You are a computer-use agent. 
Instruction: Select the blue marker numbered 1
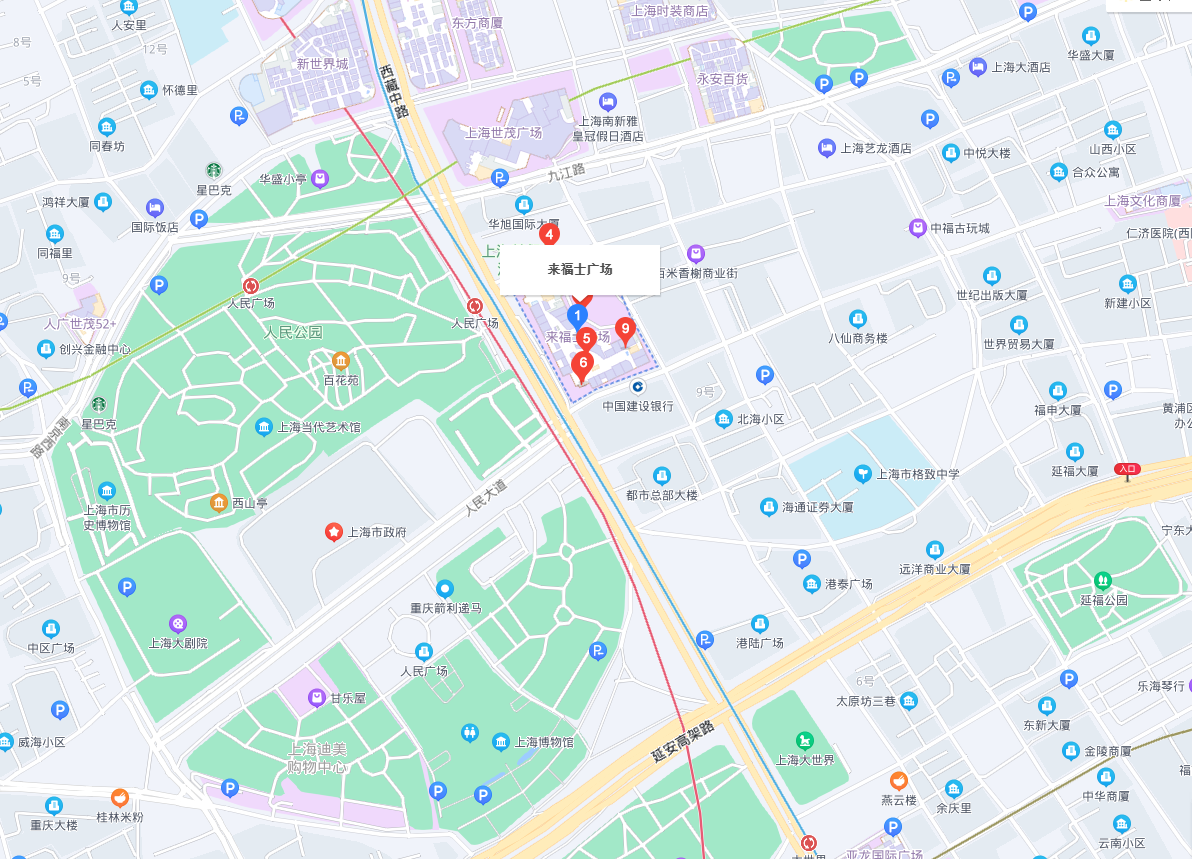pos(577,316)
